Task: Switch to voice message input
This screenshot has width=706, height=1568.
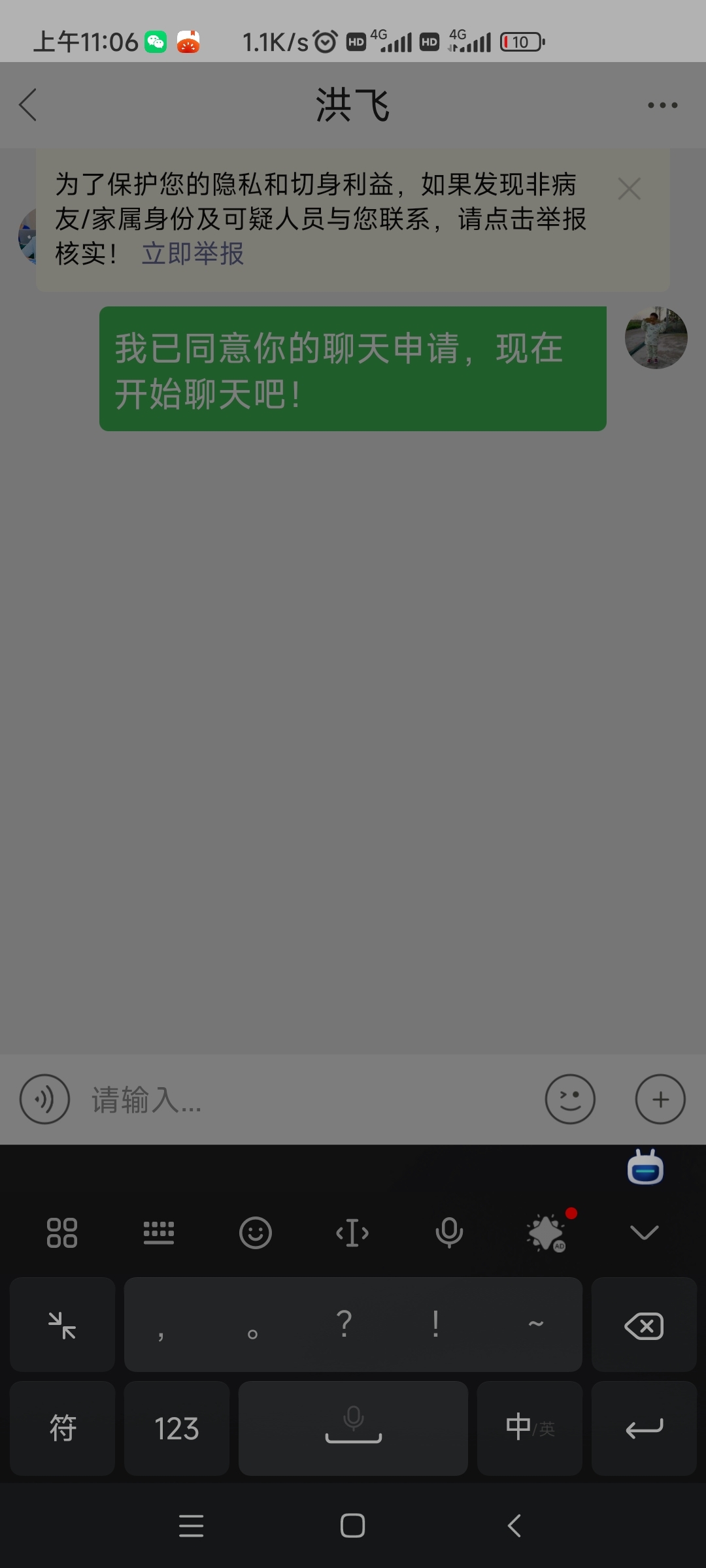Action: click(44, 1100)
